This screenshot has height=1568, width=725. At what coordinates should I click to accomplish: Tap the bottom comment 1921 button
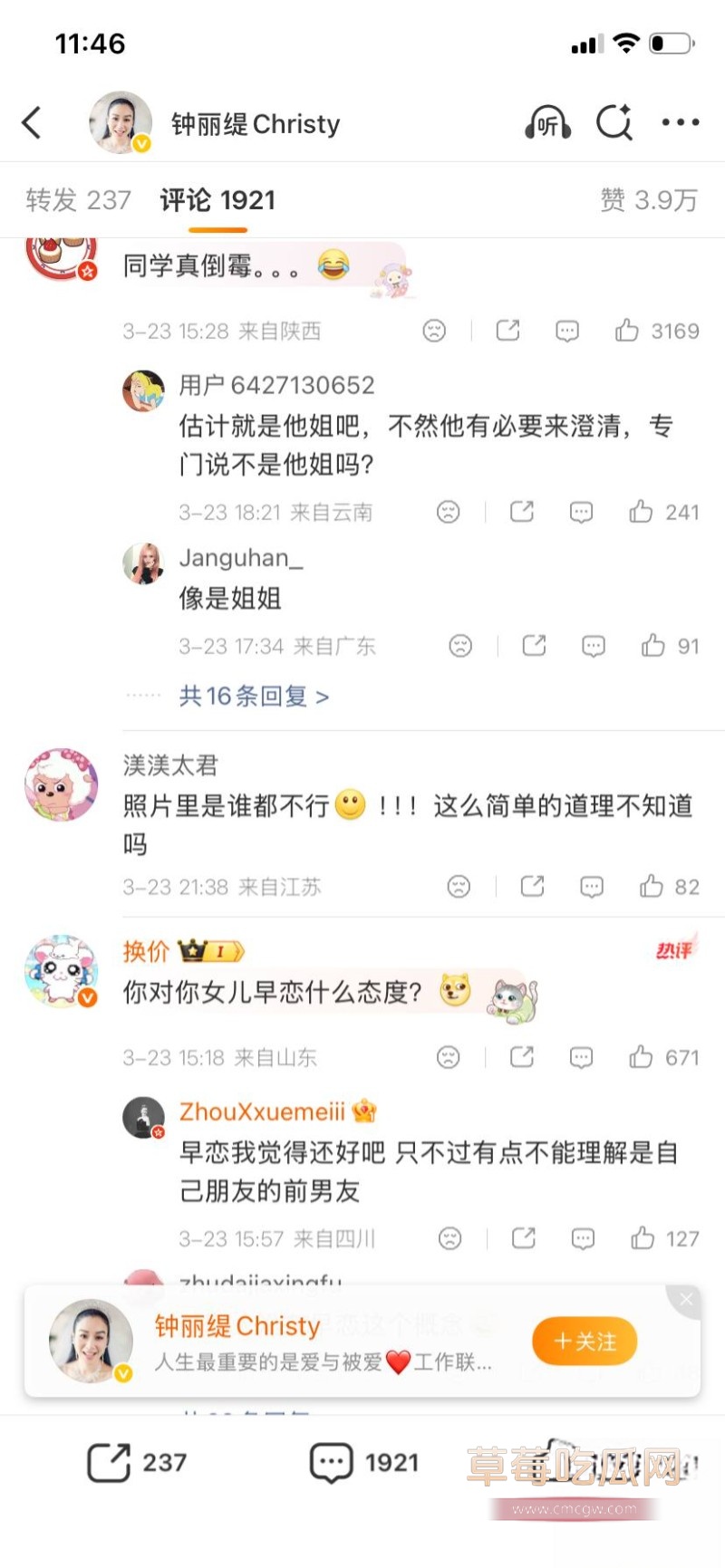364,1462
